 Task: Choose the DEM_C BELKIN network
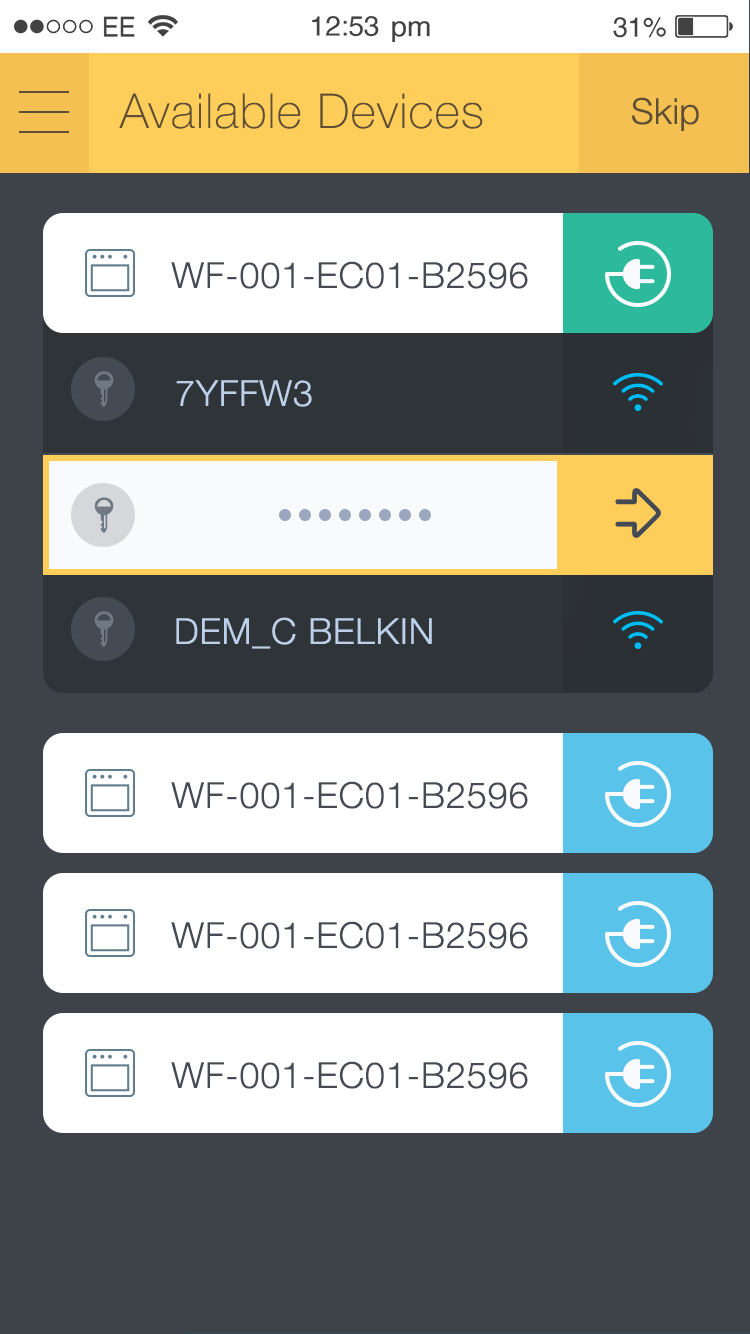378,632
